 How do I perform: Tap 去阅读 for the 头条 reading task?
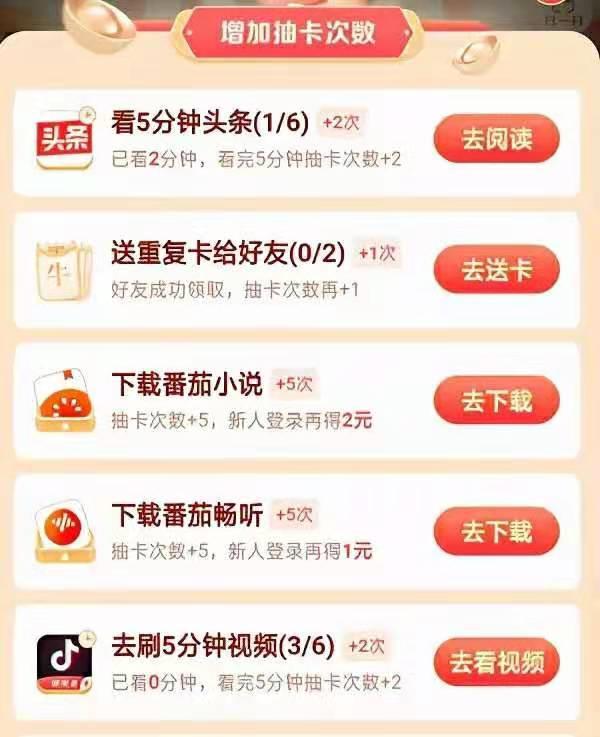(496, 140)
